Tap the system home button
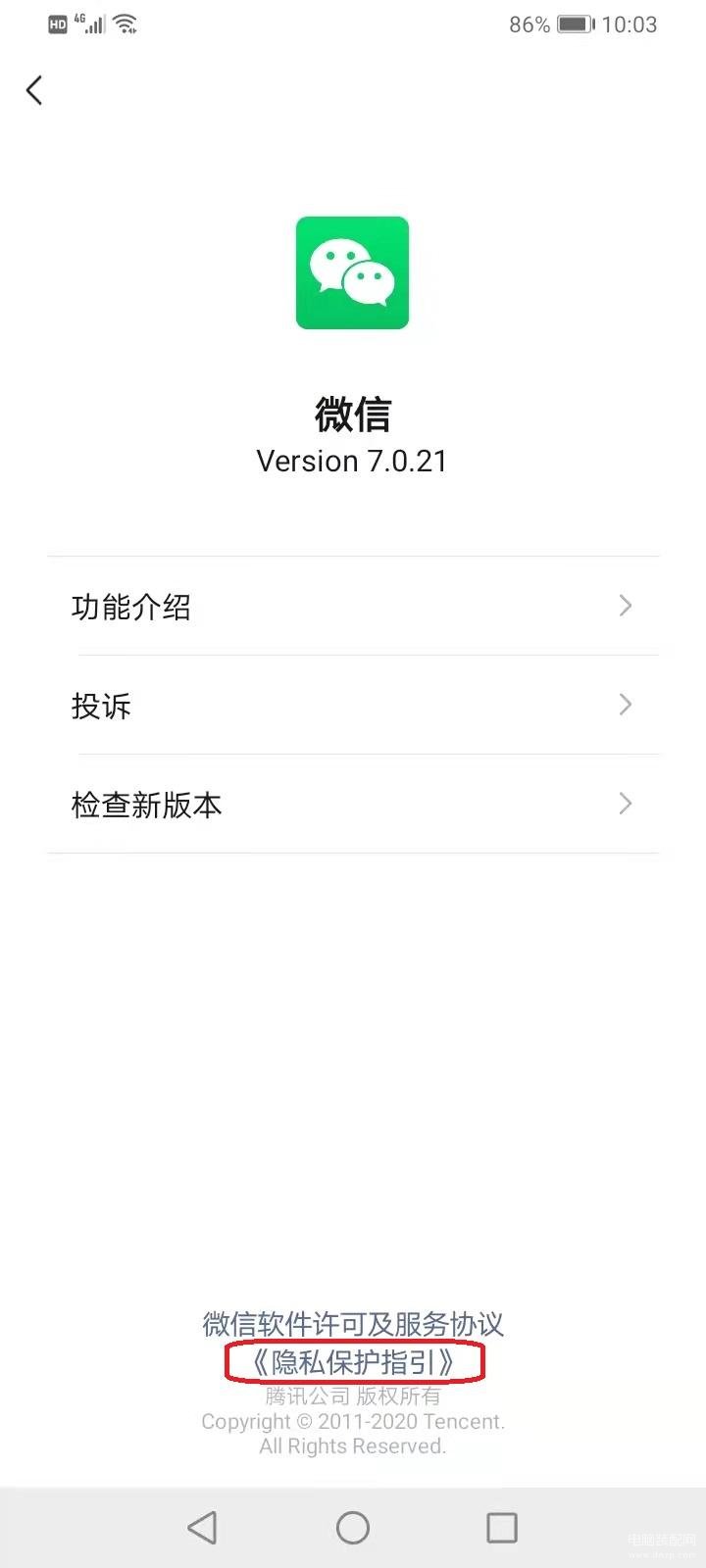 [353, 1527]
